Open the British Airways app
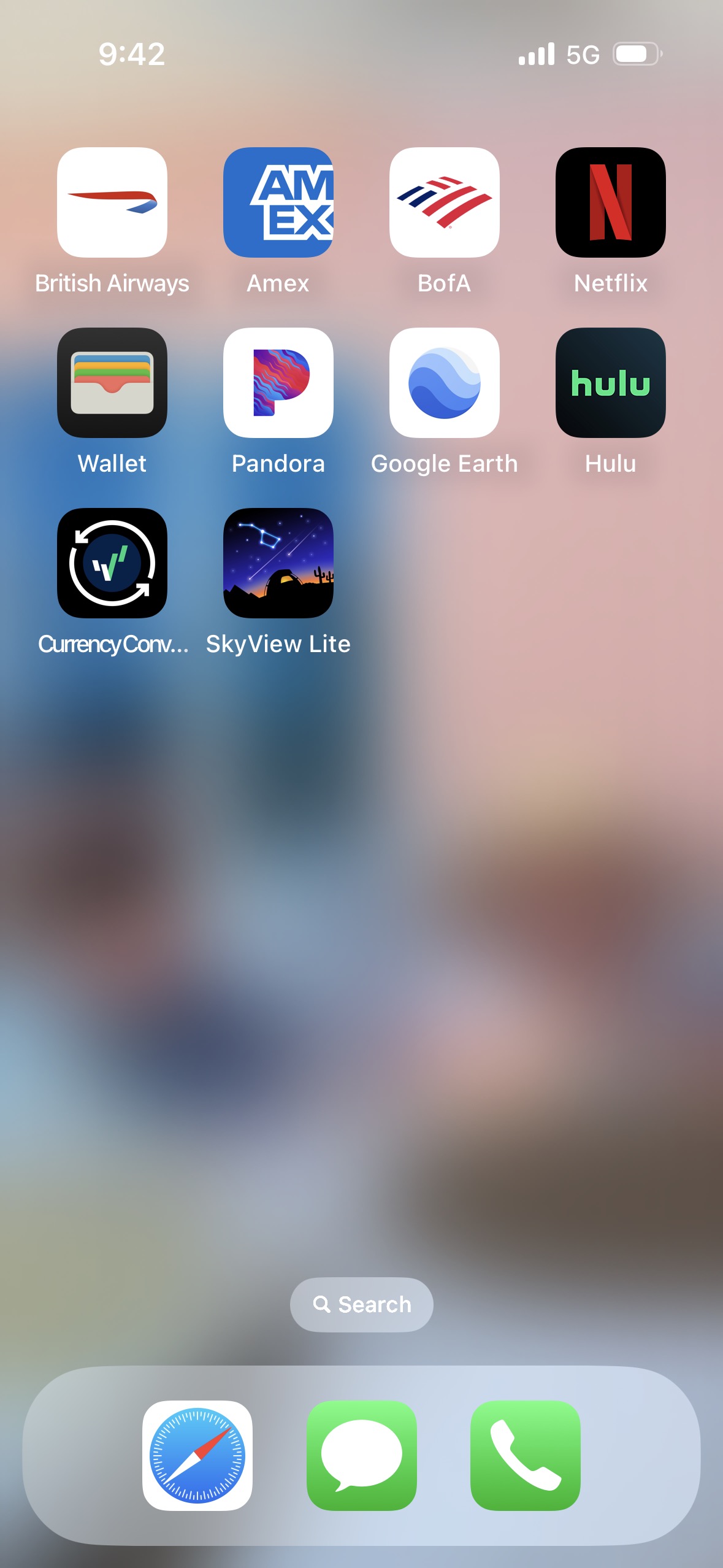This screenshot has height=1568, width=723. click(112, 202)
